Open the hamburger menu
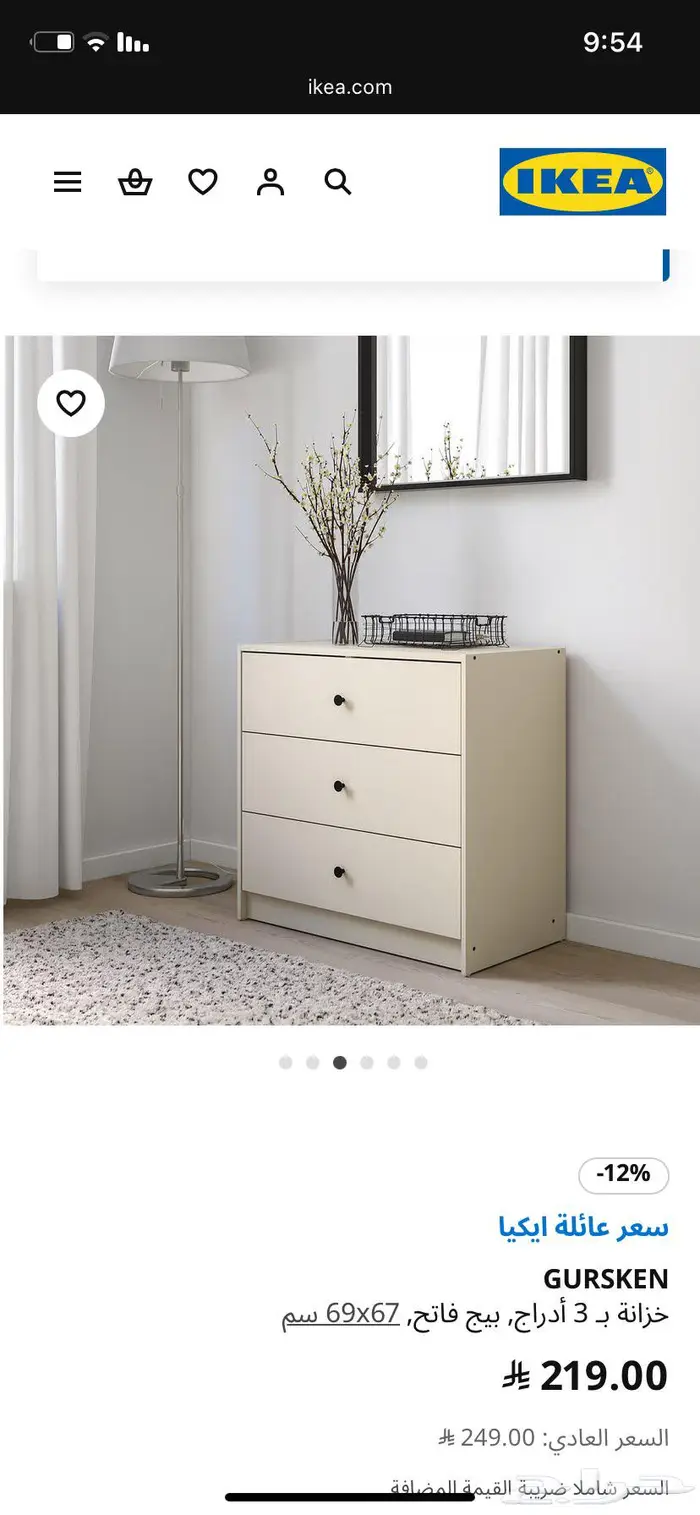This screenshot has width=700, height=1515. pyautogui.click(x=68, y=182)
